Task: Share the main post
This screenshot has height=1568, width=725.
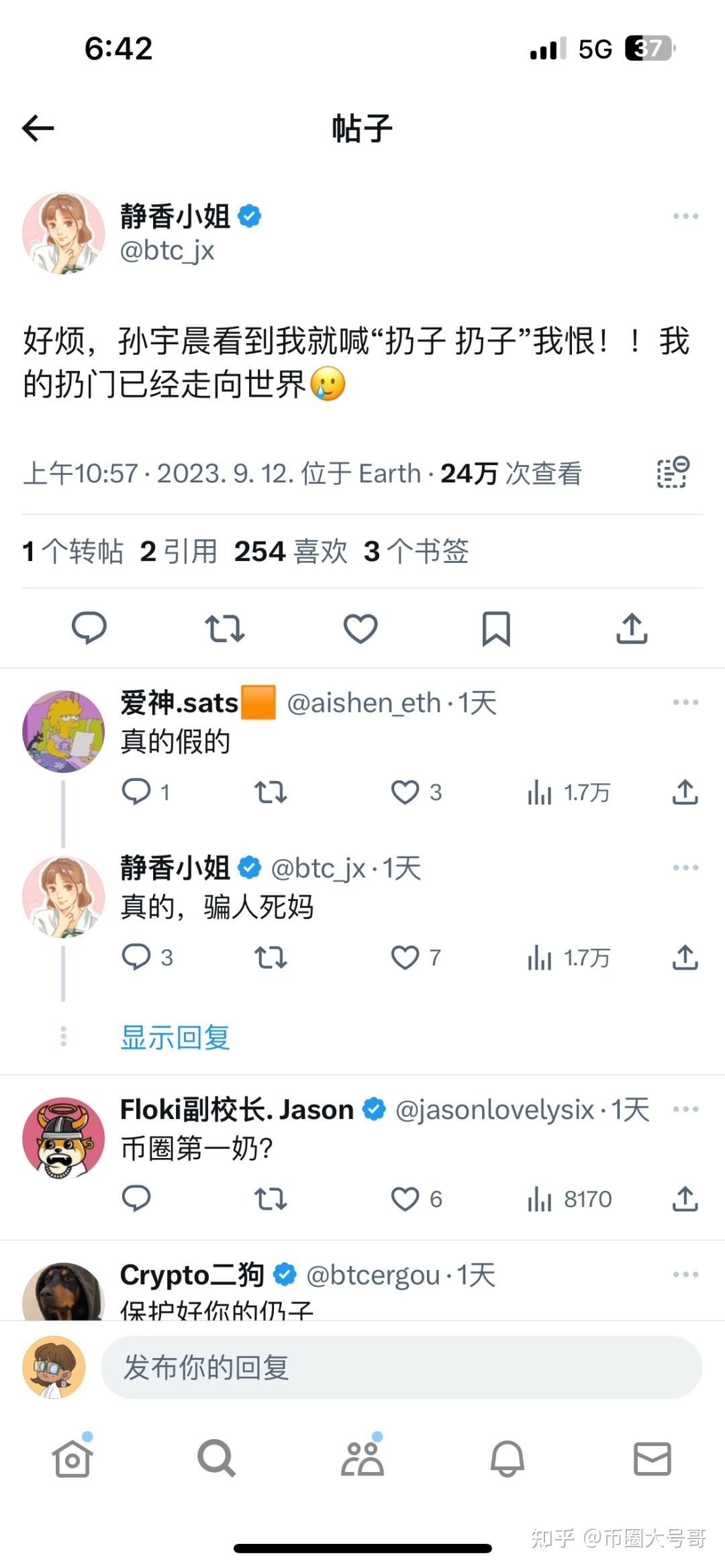Action: click(632, 628)
